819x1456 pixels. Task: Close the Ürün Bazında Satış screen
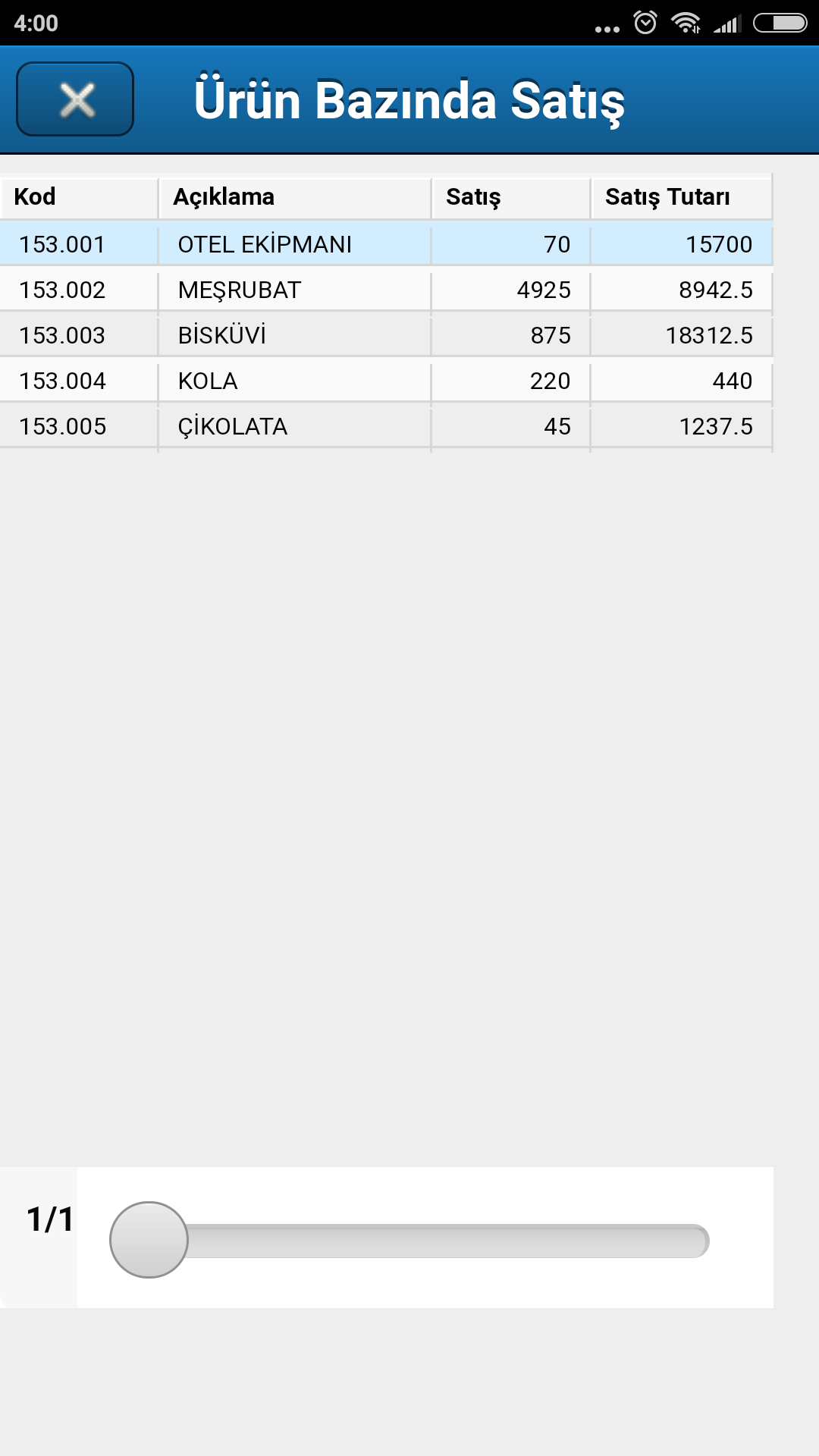(75, 99)
